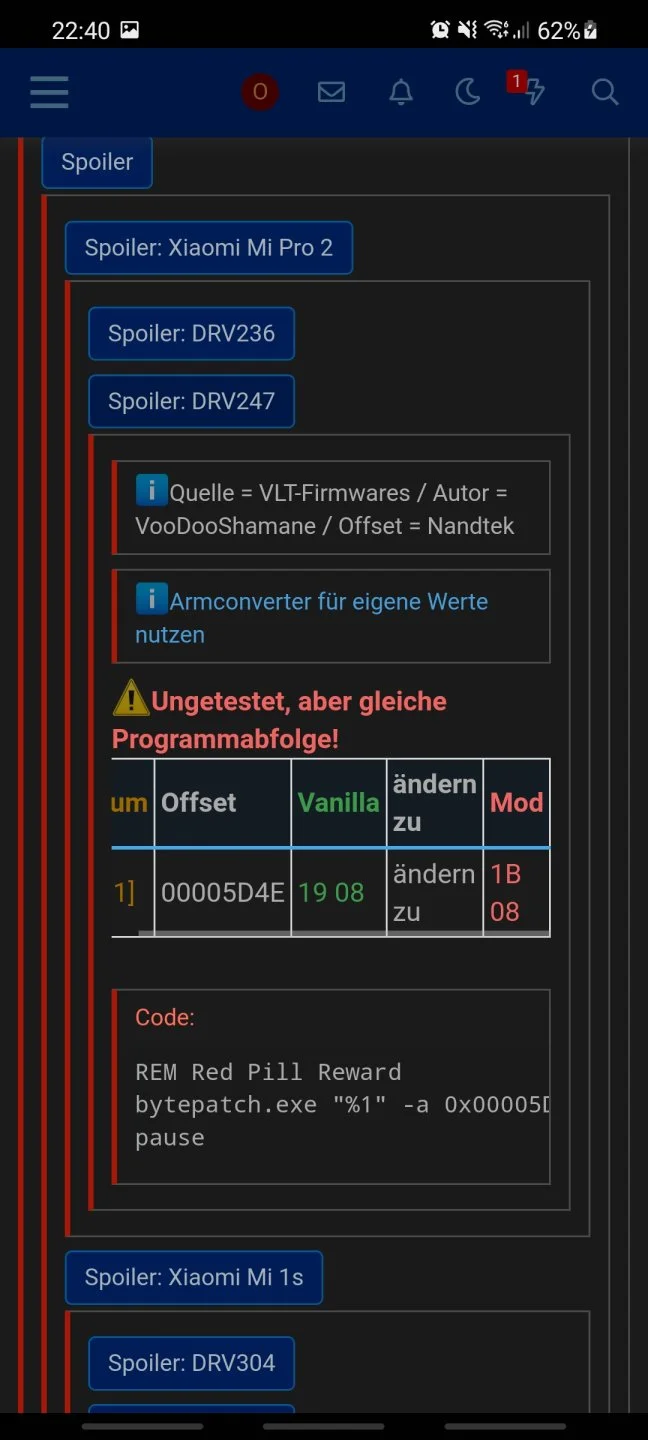This screenshot has width=648, height=1440.
Task: Toggle Spoiler: Xiaomi Mi 1s
Action: coord(194,1278)
